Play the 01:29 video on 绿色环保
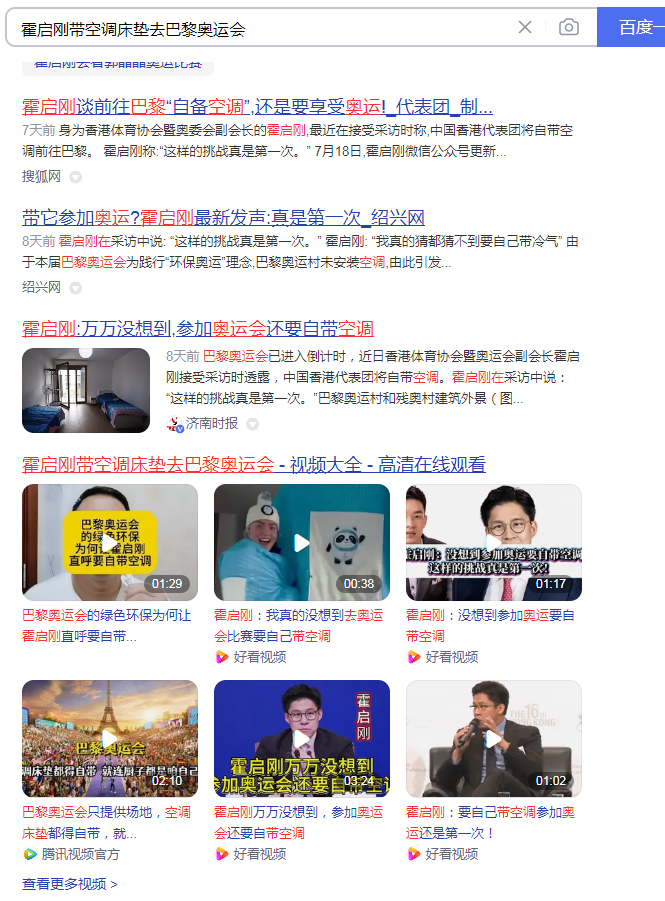This screenshot has width=665, height=901. [x=110, y=542]
